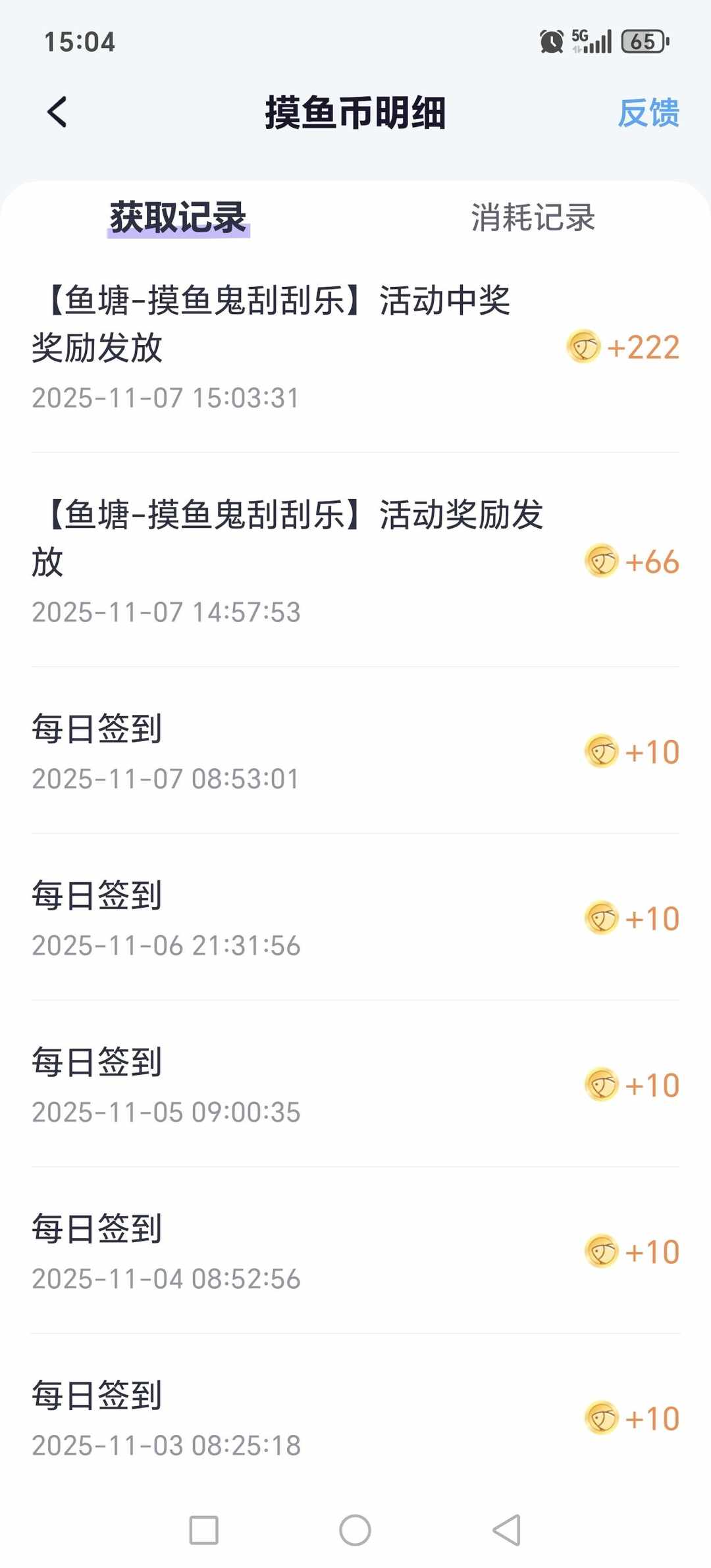Tap the back arrow to return

[57, 112]
